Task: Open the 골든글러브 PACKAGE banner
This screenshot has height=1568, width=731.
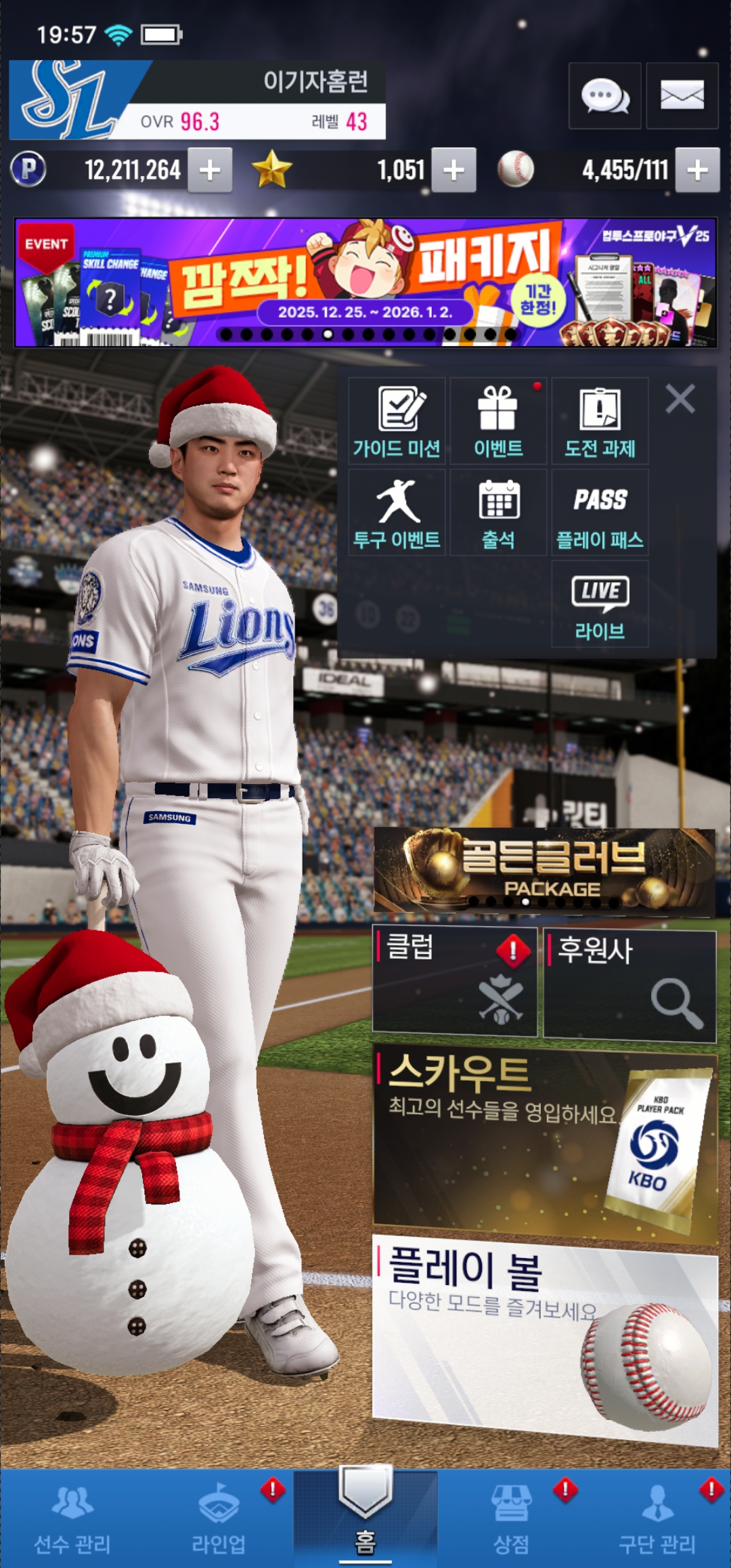Action: [x=544, y=871]
